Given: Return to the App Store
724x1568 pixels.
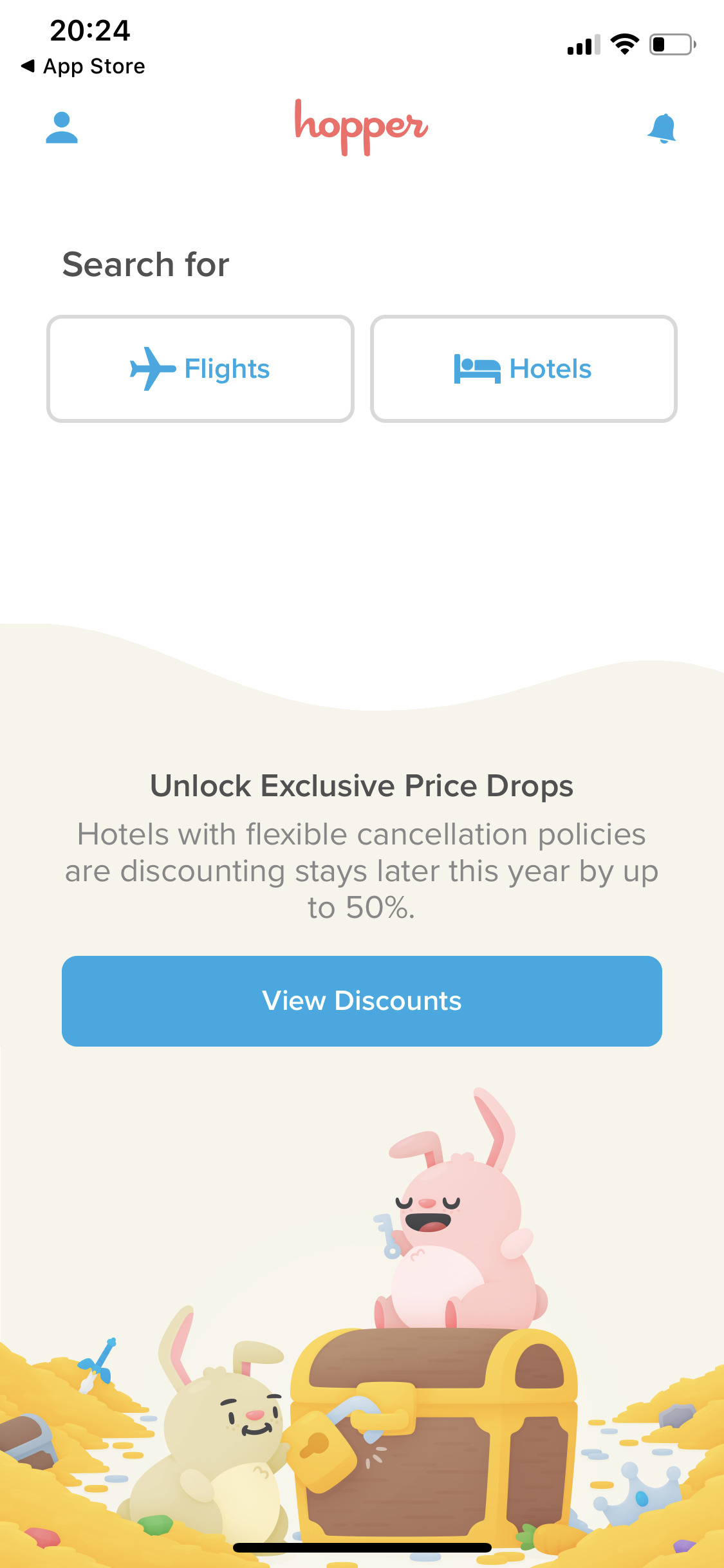Looking at the screenshot, I should point(84,66).
